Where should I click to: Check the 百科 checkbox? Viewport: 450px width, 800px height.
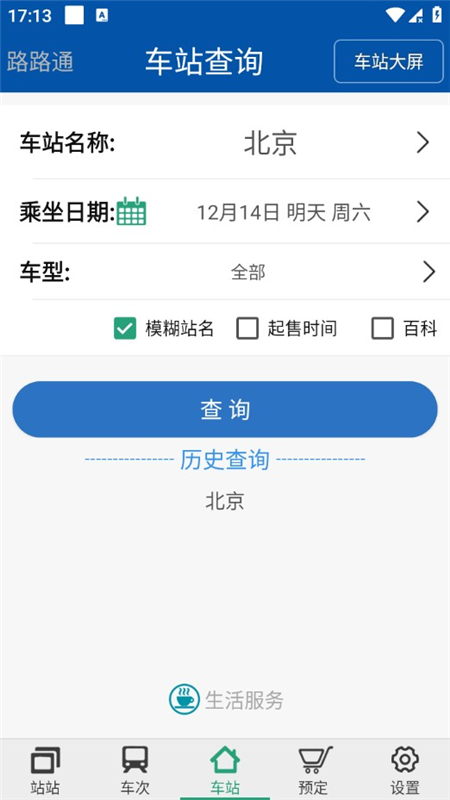click(383, 329)
